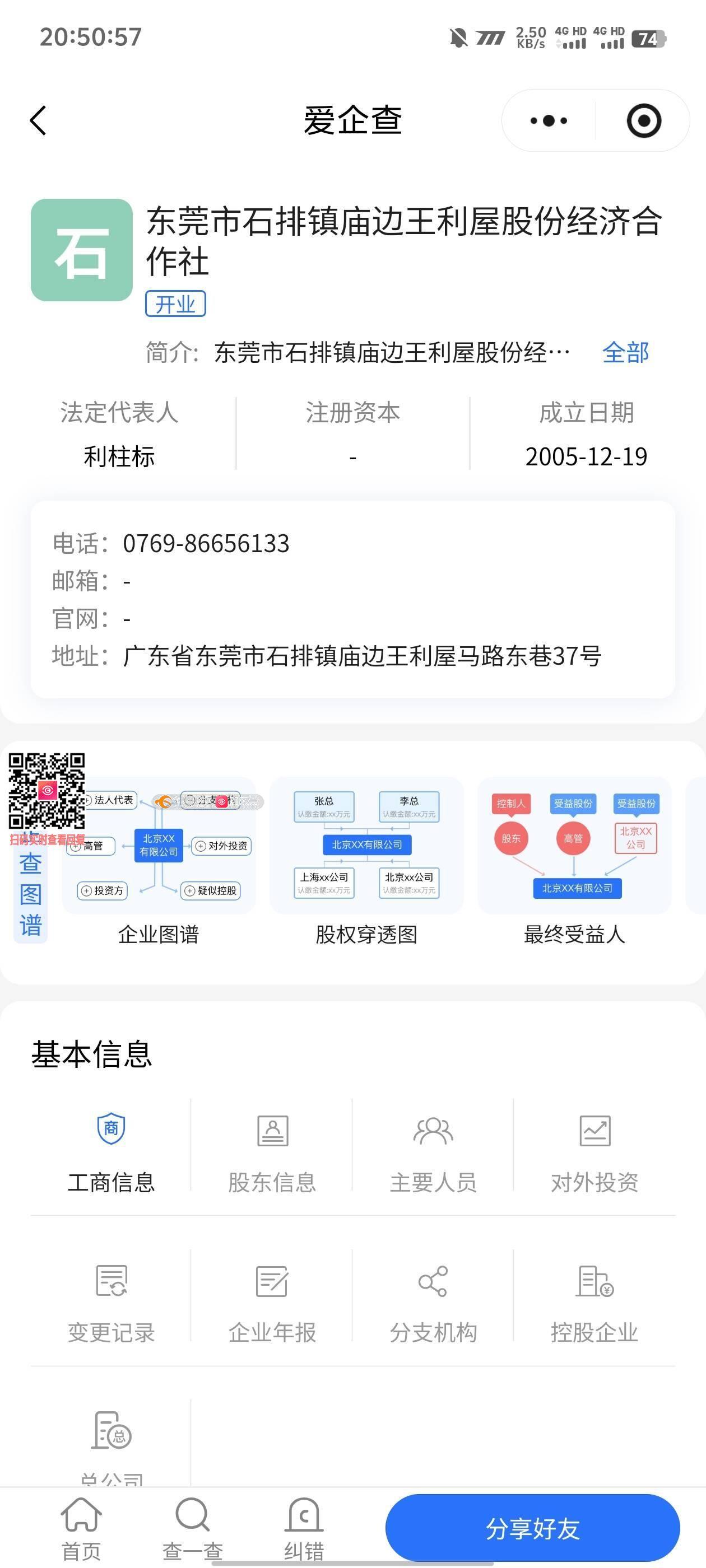The width and height of the screenshot is (706, 1568).
Task: Call the phone number 0769-86656133
Action: point(206,544)
